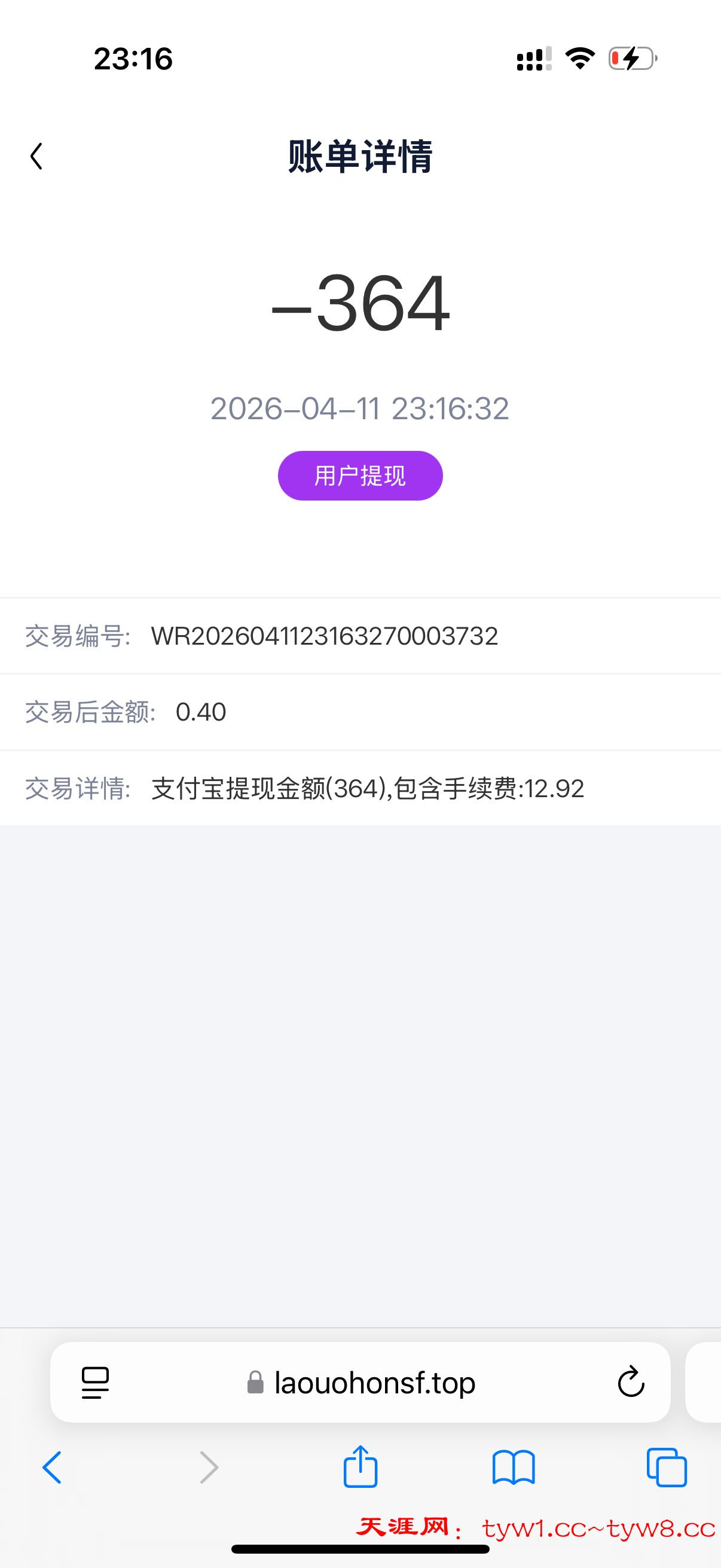Viewport: 721px width, 1568px height.
Task: Navigate back in Safari history
Action: (53, 1468)
